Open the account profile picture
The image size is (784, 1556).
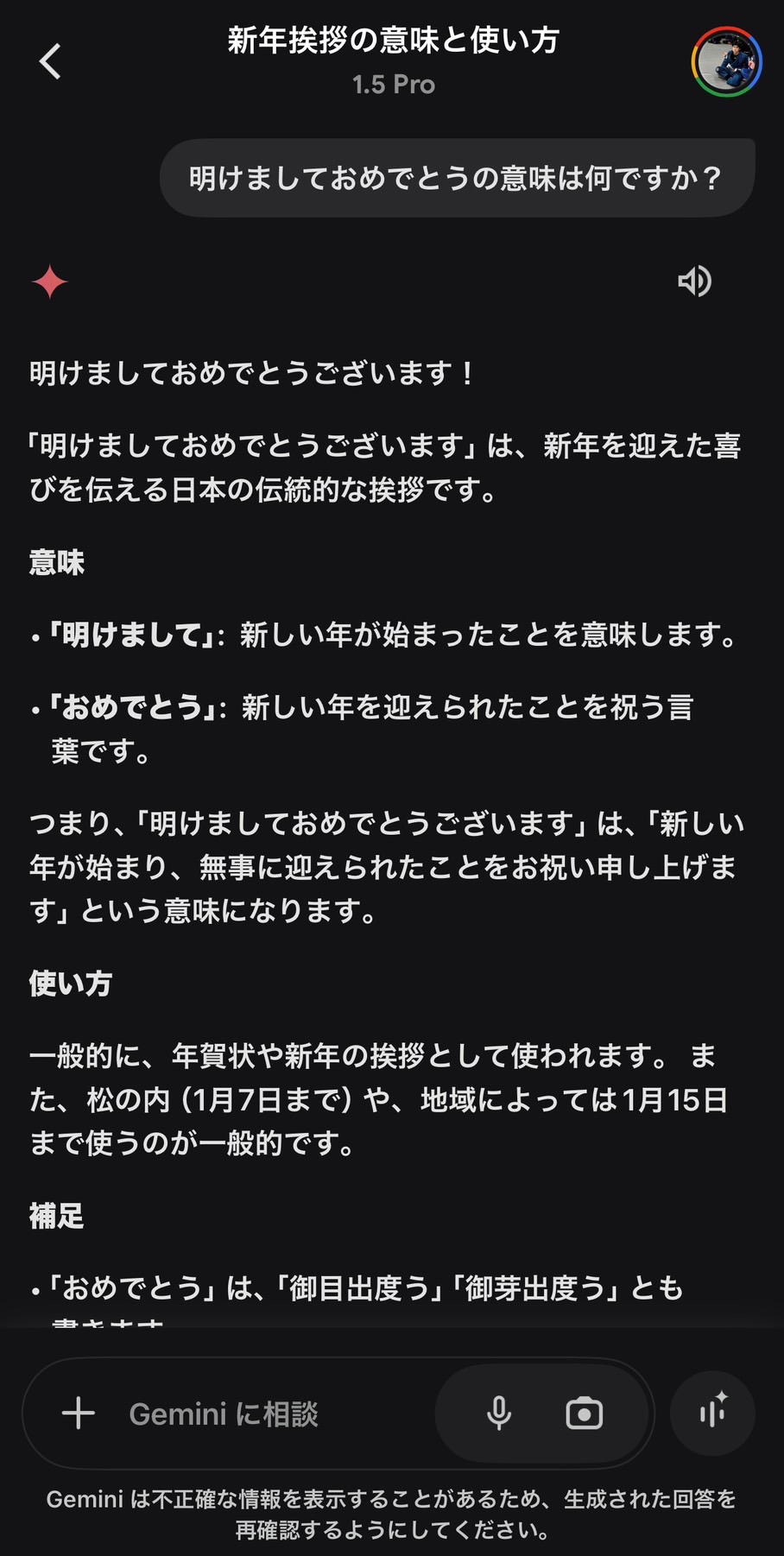click(x=727, y=61)
